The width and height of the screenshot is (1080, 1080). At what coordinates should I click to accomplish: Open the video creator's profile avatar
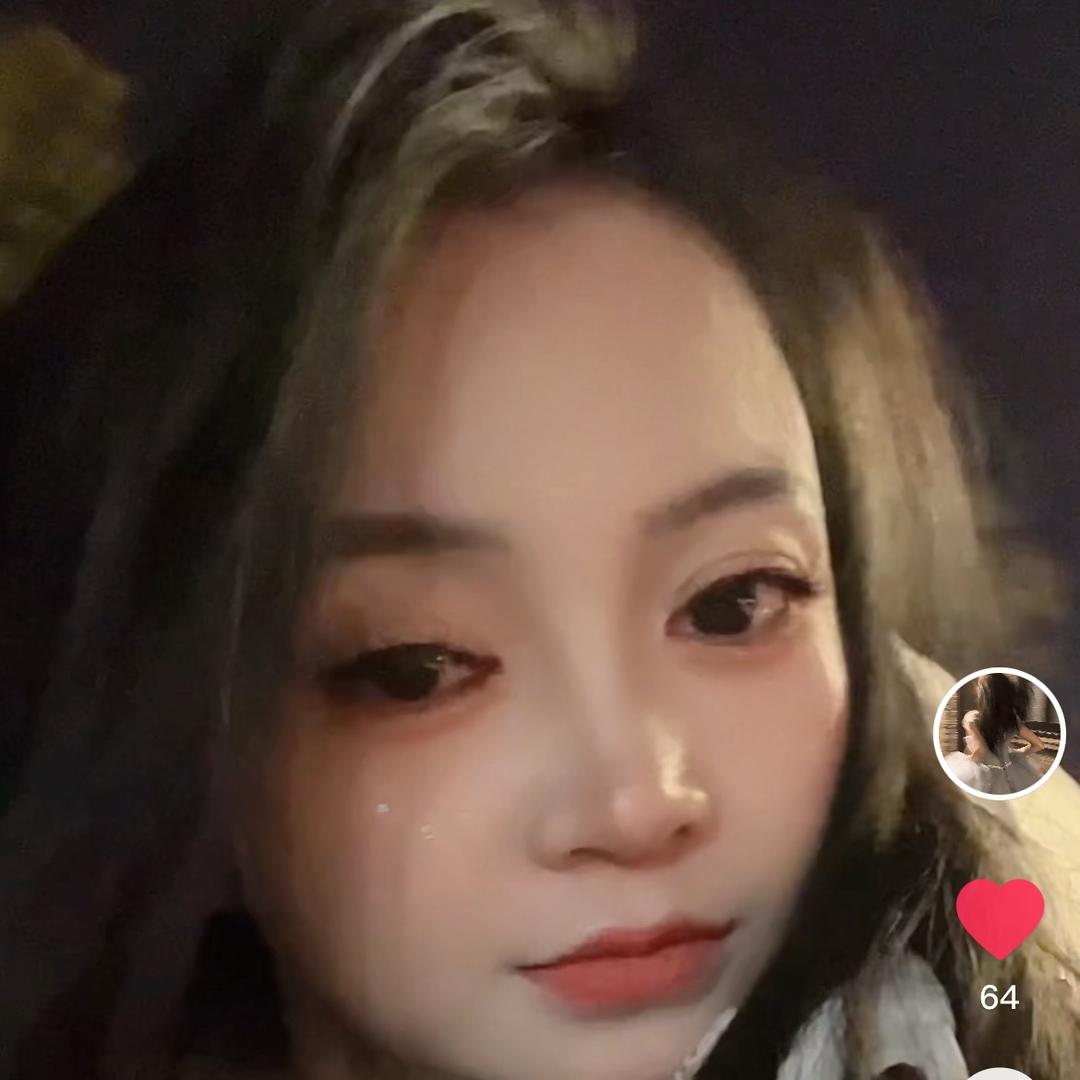point(999,733)
